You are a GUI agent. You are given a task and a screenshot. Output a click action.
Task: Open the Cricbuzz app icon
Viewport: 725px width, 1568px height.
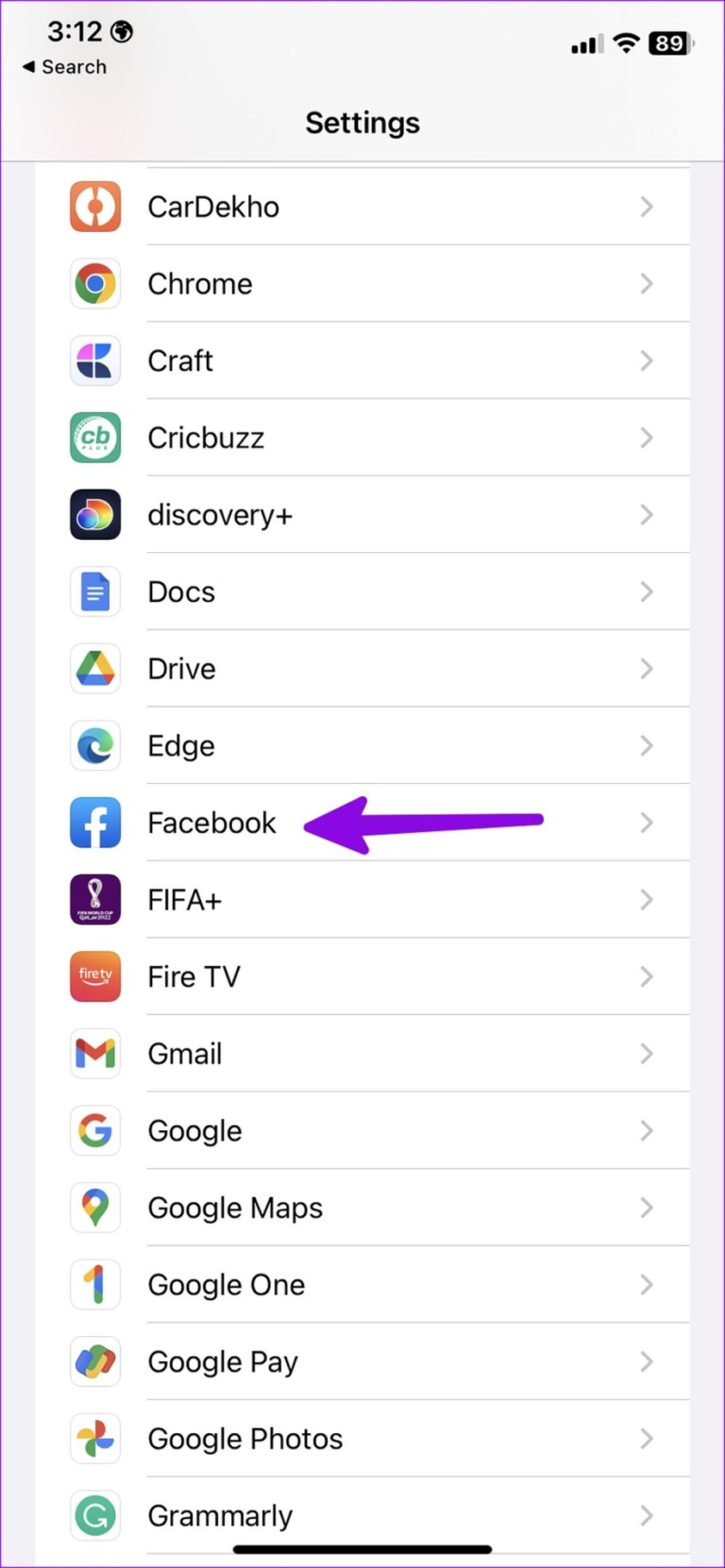tap(94, 437)
